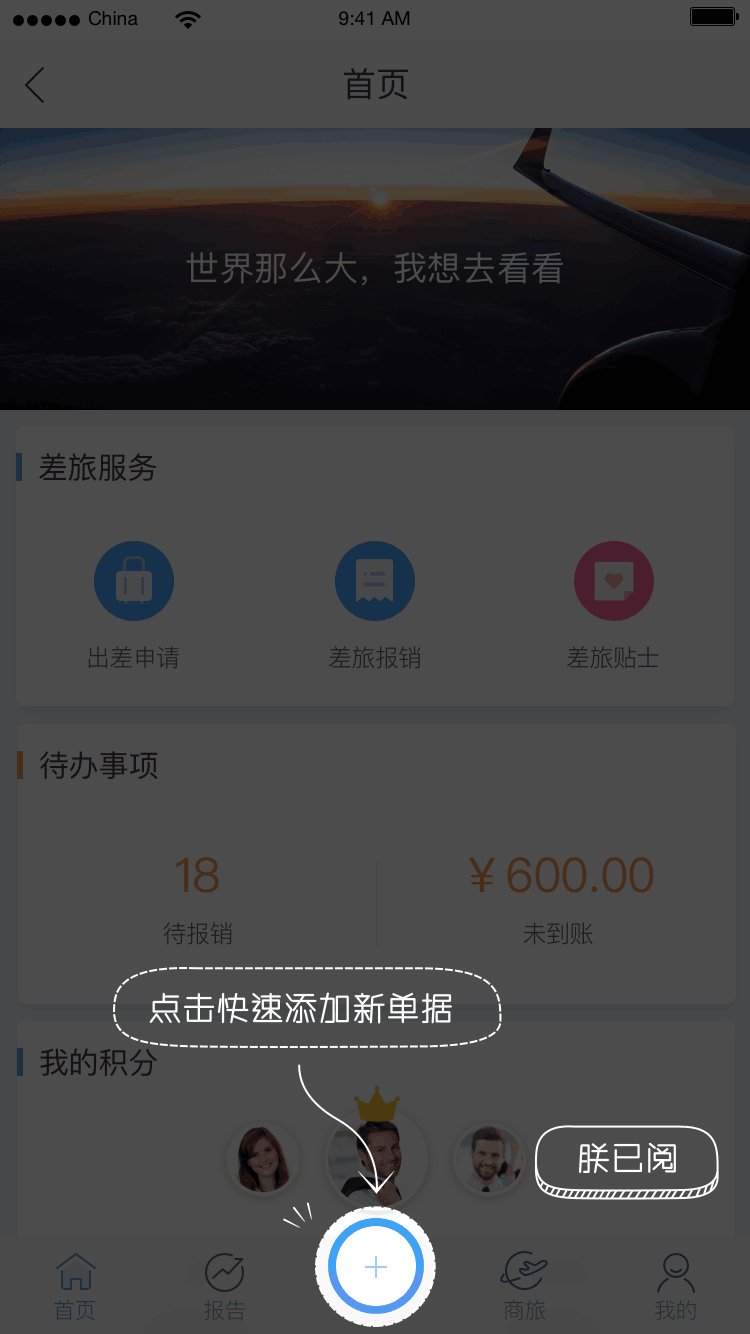Switch to the 我的 tab
This screenshot has height=1334, width=750.
[x=676, y=1286]
